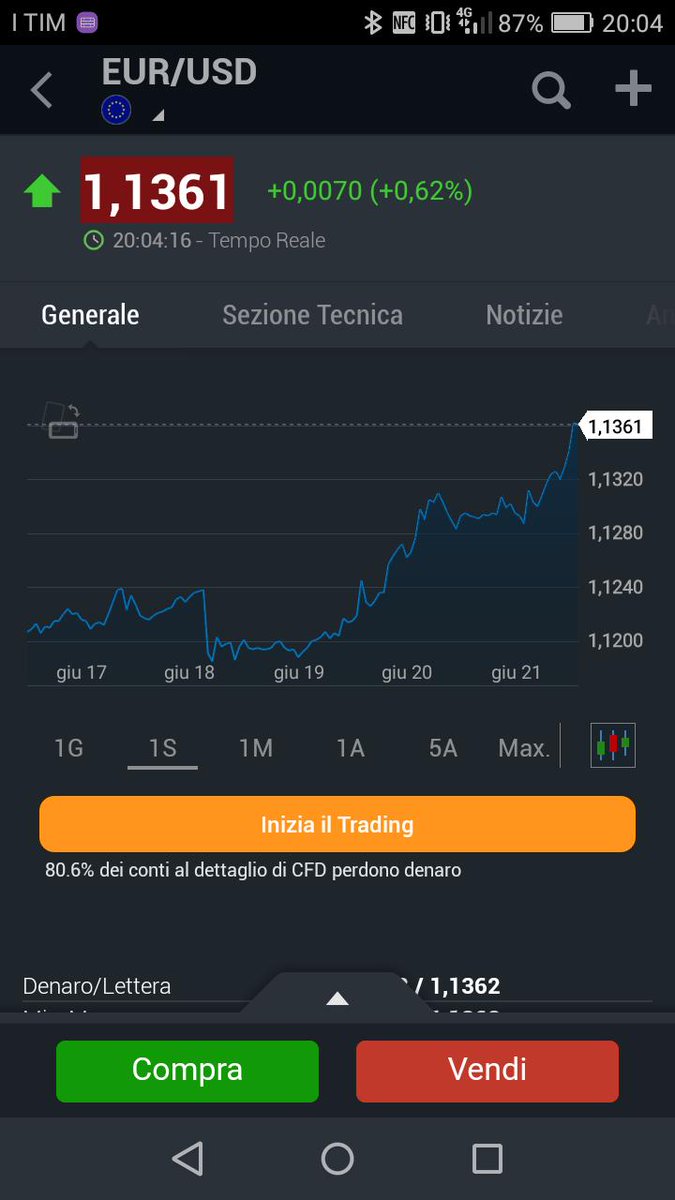This screenshot has height=1200, width=675.
Task: Rotate chart to landscape view
Action: [63, 420]
